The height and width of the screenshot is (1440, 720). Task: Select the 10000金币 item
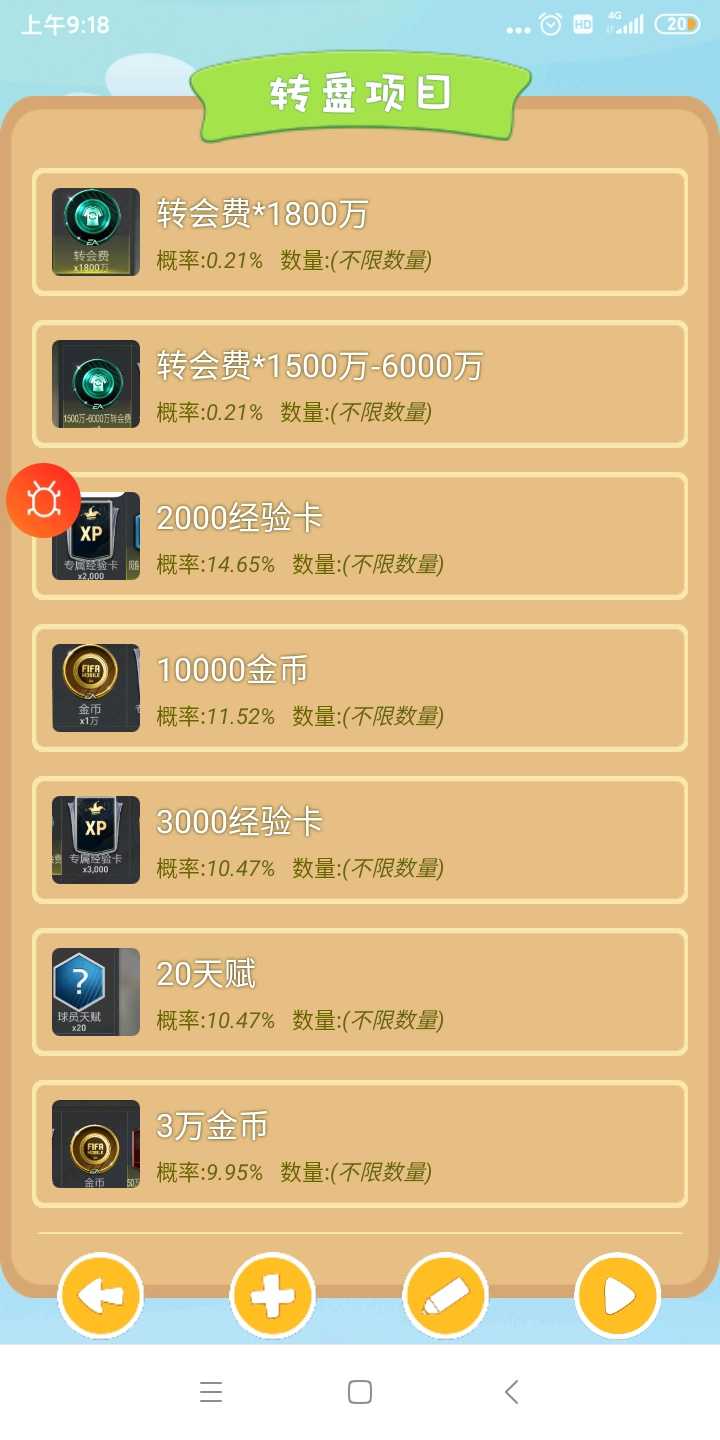tap(360, 688)
